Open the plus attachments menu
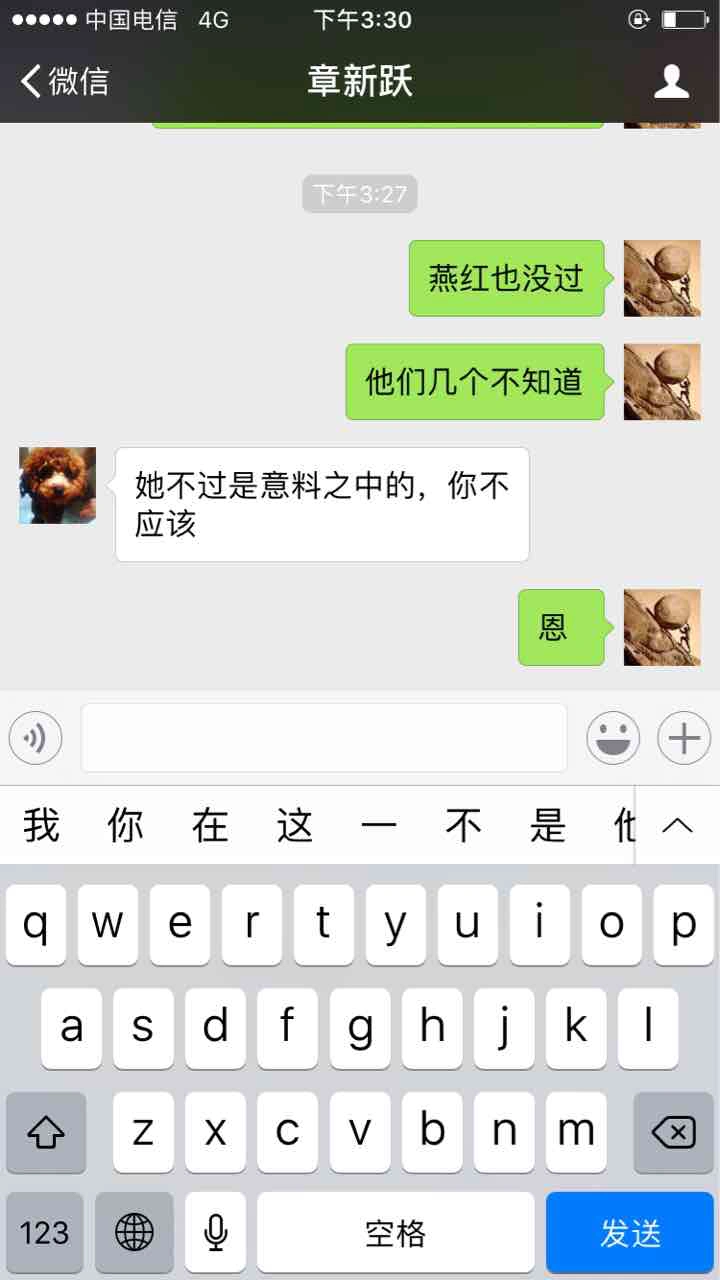This screenshot has width=720, height=1280. coord(683,738)
